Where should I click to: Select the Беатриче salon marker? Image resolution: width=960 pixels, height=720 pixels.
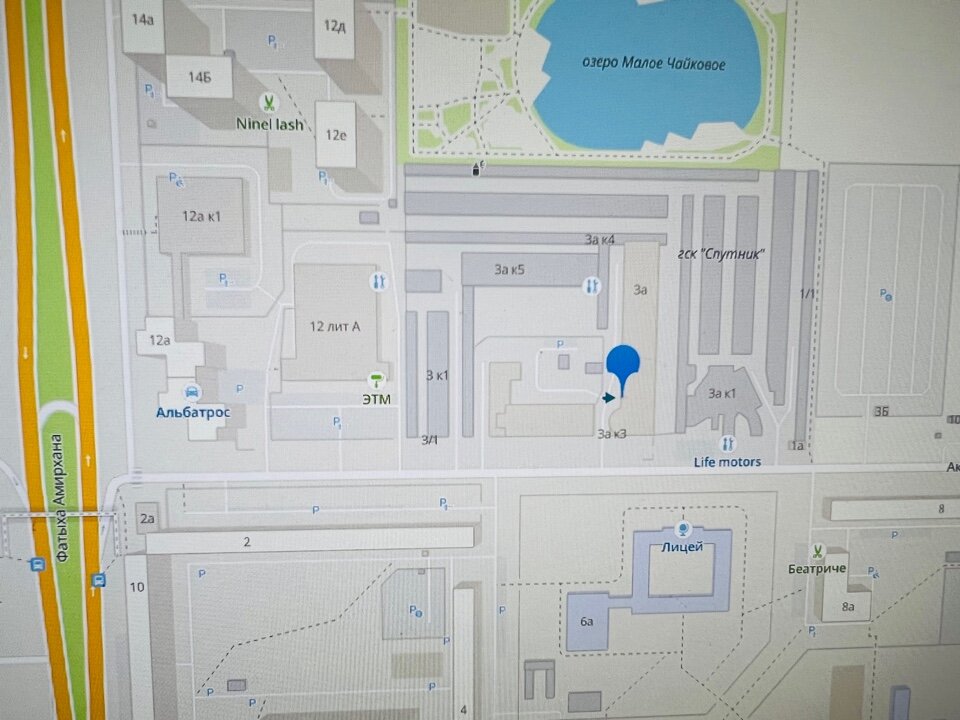point(817,551)
